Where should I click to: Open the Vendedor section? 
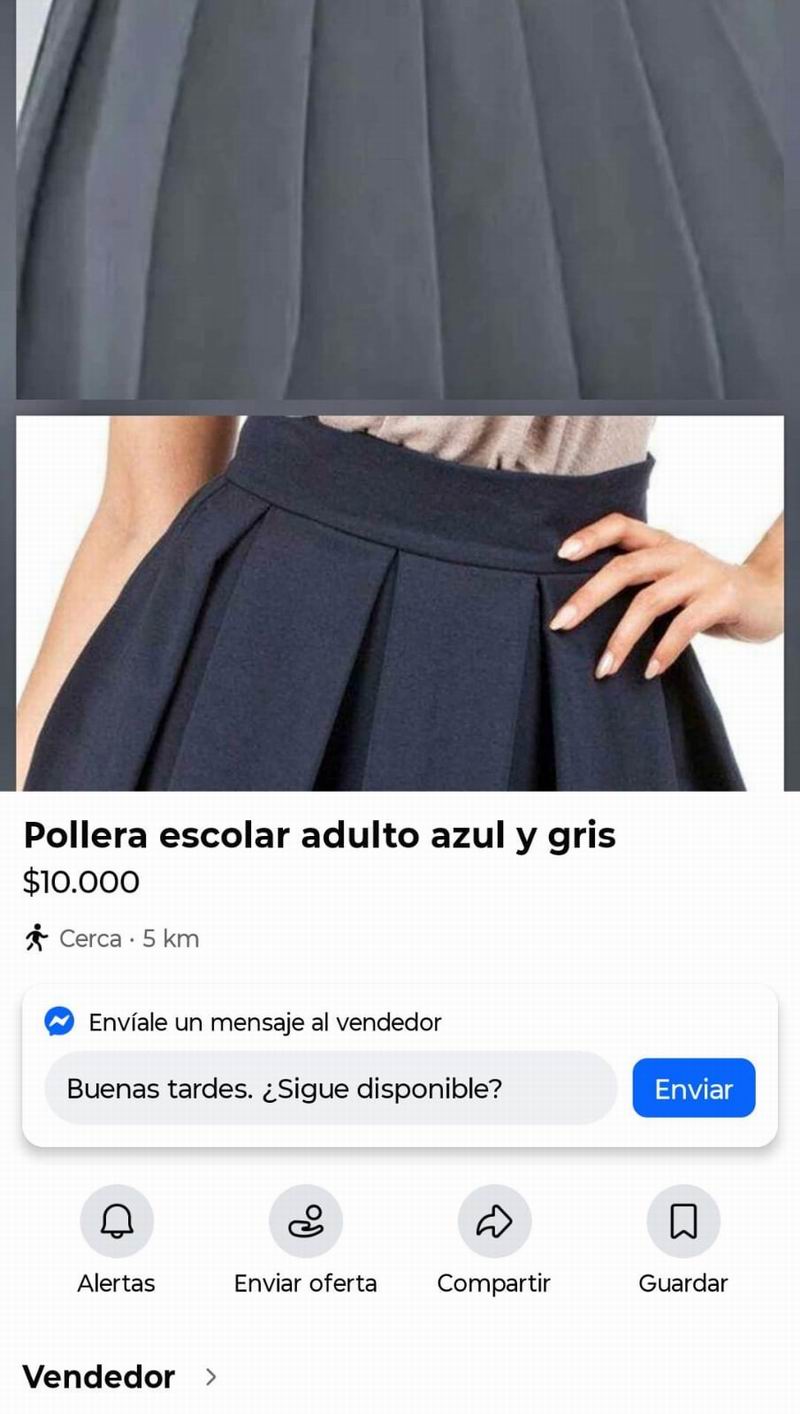click(x=120, y=1377)
